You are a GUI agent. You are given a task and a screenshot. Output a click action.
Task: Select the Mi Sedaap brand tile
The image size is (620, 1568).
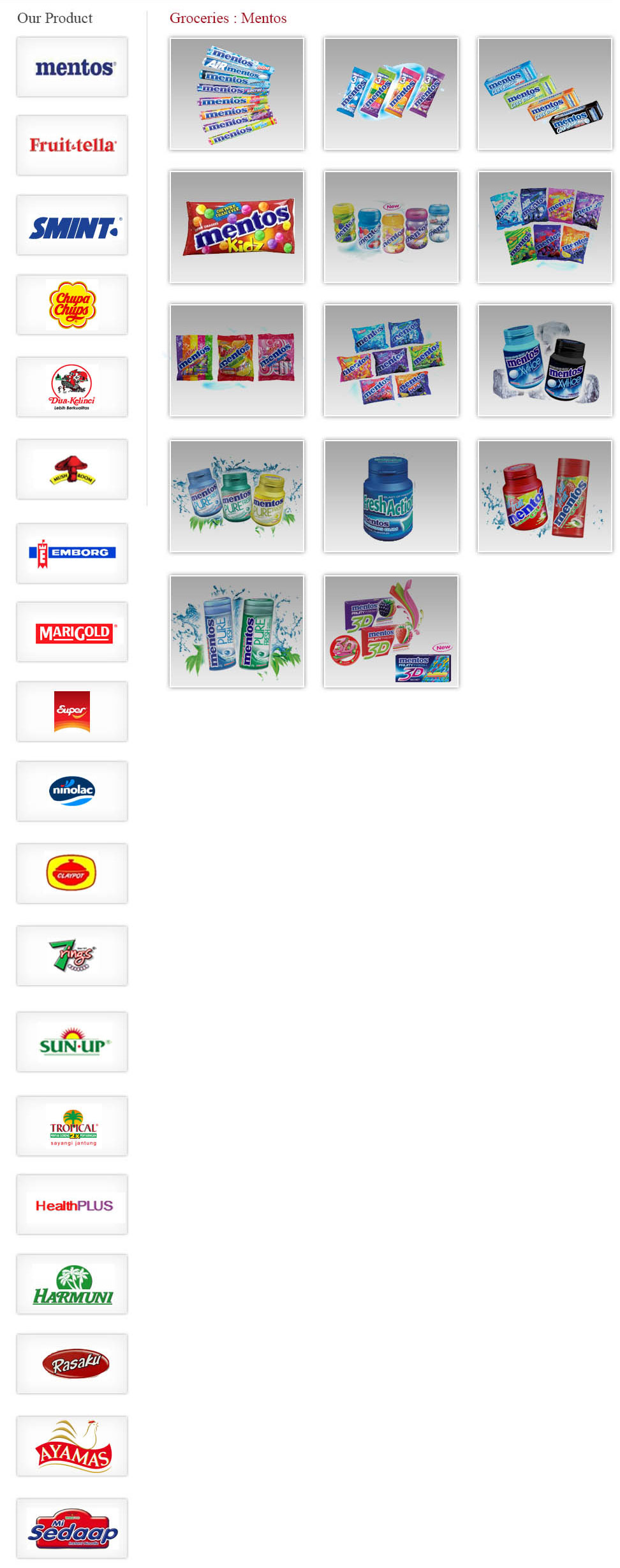click(x=72, y=1528)
